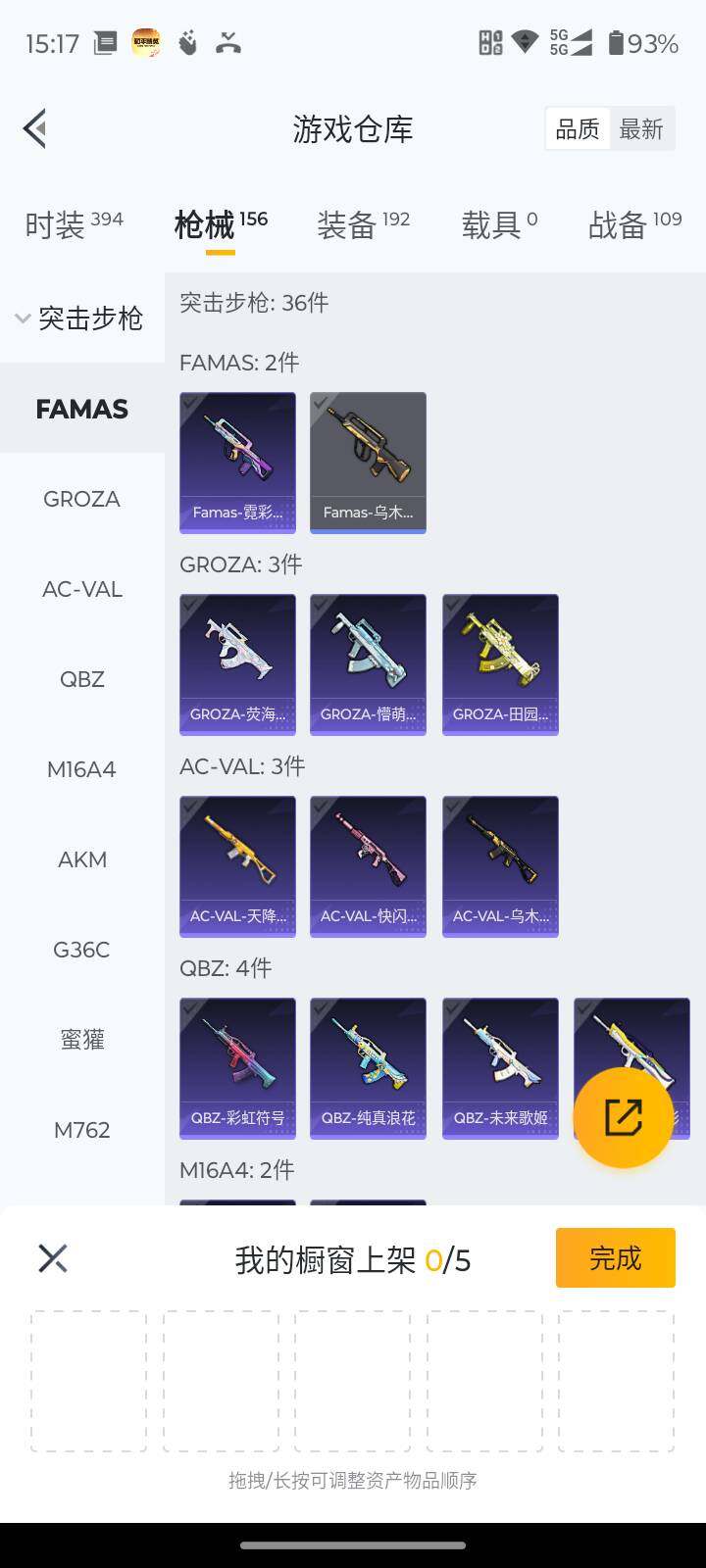Select the Famas-霓彩 skin

(237, 462)
